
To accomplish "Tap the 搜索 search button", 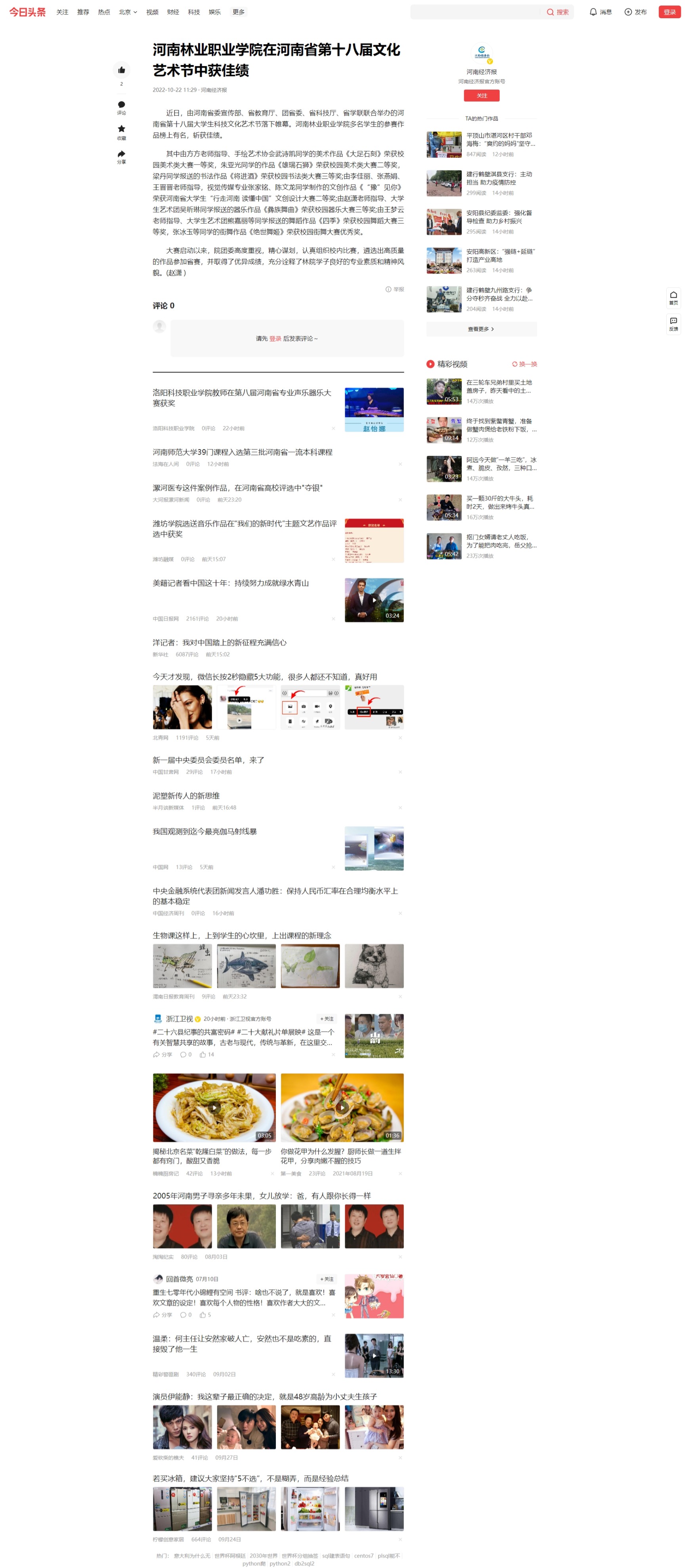I will click(557, 12).
